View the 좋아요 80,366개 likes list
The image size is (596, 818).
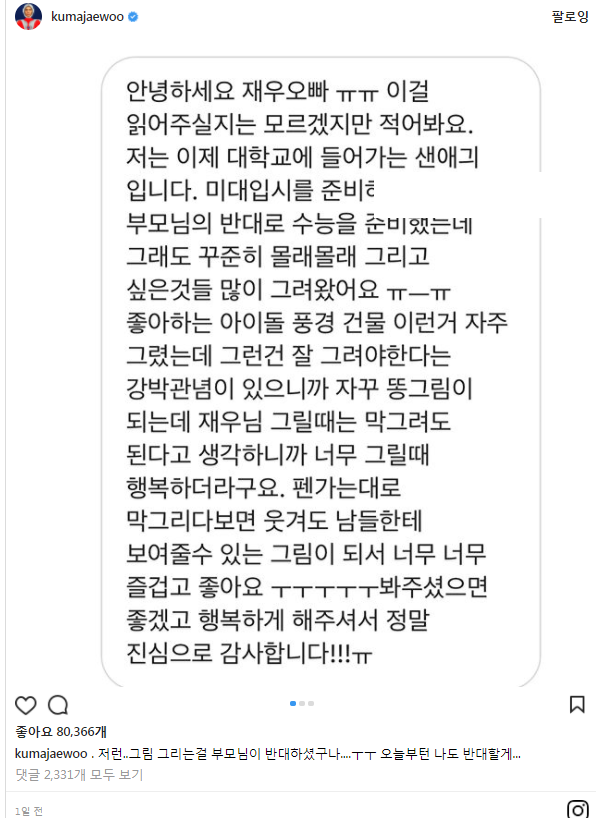[61, 732]
